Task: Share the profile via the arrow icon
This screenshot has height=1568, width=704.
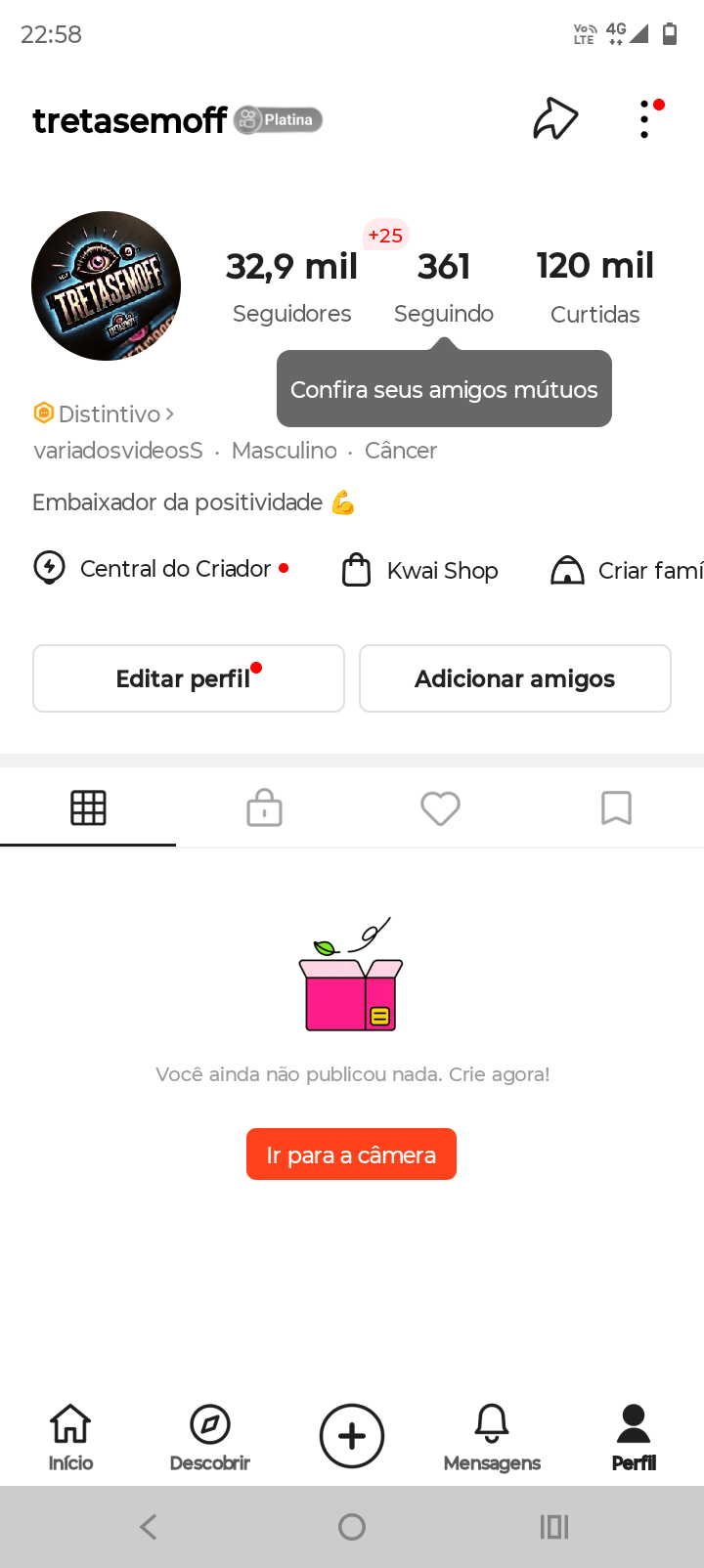Action: pyautogui.click(x=555, y=119)
